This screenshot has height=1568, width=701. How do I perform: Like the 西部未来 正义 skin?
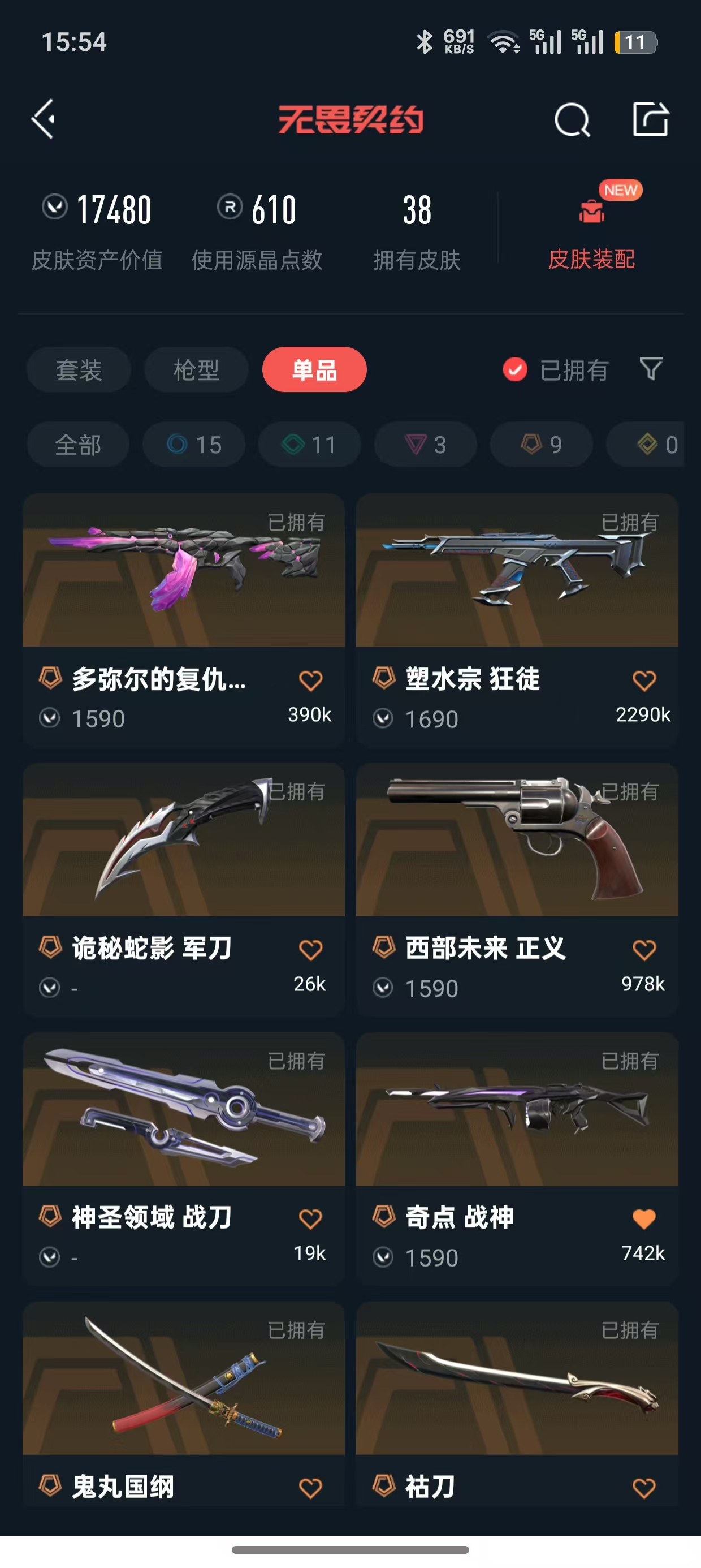(x=644, y=950)
